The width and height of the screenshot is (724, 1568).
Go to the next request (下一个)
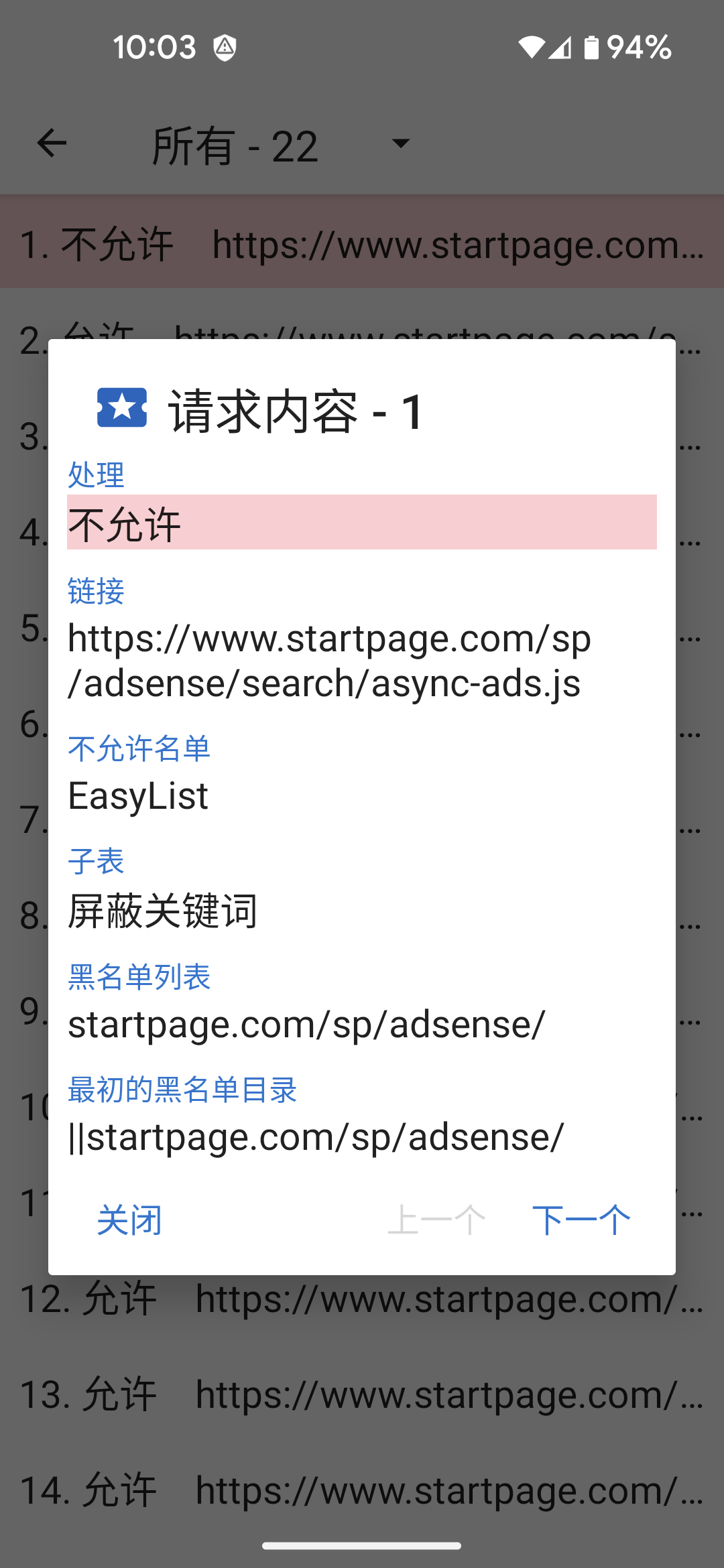(581, 1220)
